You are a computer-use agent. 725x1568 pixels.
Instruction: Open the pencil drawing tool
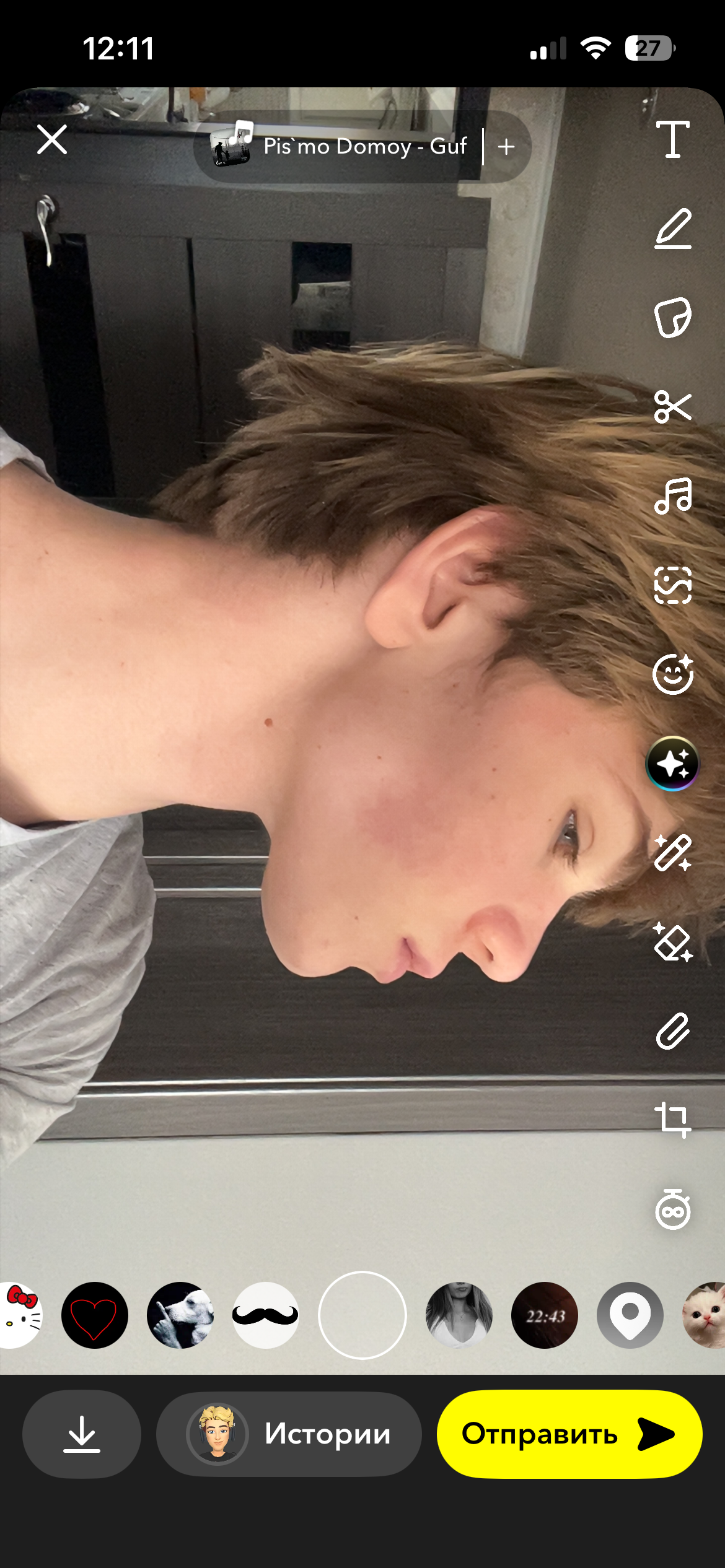point(672,229)
